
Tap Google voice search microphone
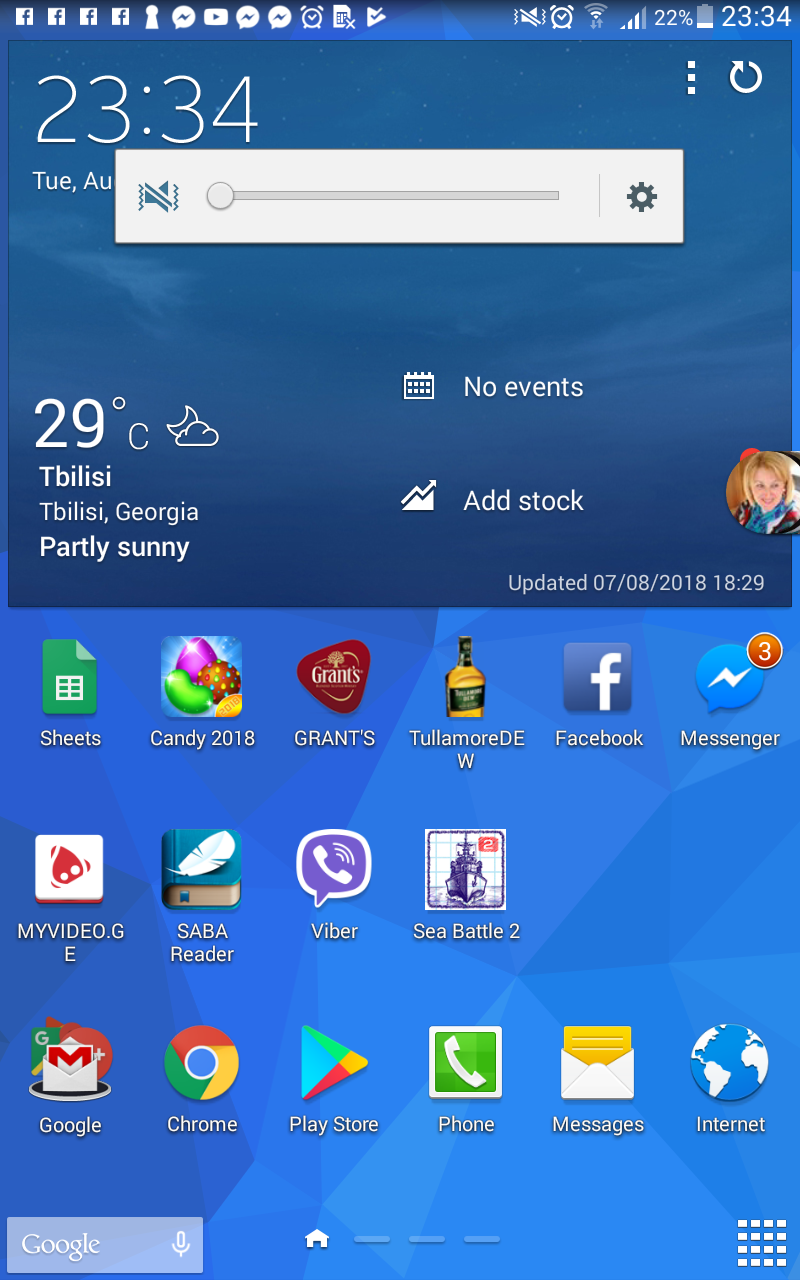point(181,1244)
